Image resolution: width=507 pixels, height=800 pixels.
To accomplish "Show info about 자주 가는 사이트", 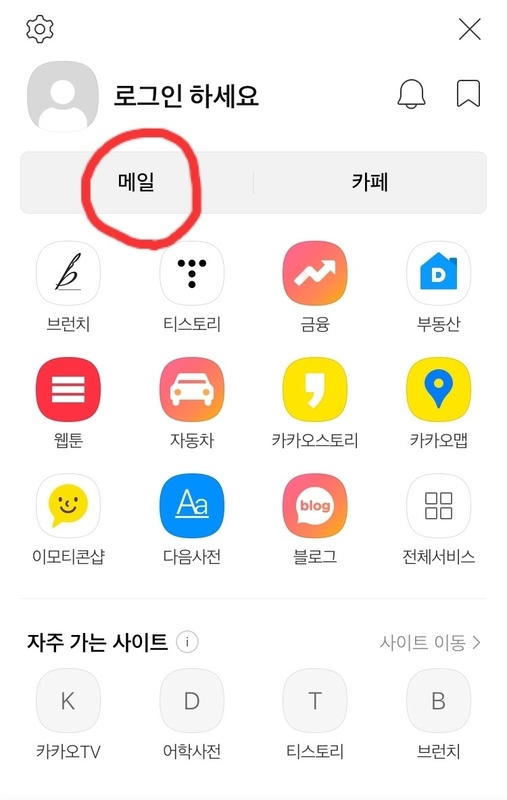I will click(x=187, y=642).
